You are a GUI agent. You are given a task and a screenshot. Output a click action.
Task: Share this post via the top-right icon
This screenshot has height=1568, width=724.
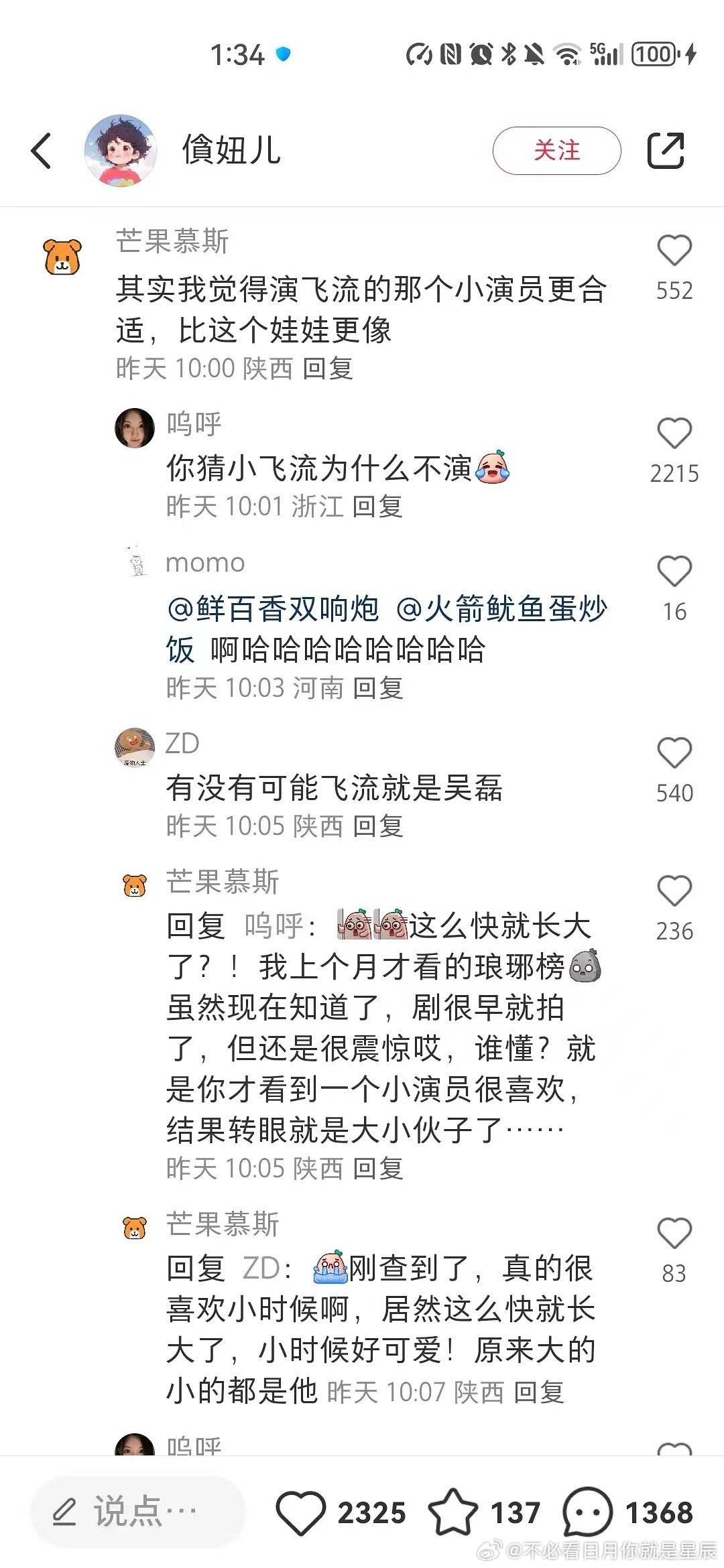[666, 150]
